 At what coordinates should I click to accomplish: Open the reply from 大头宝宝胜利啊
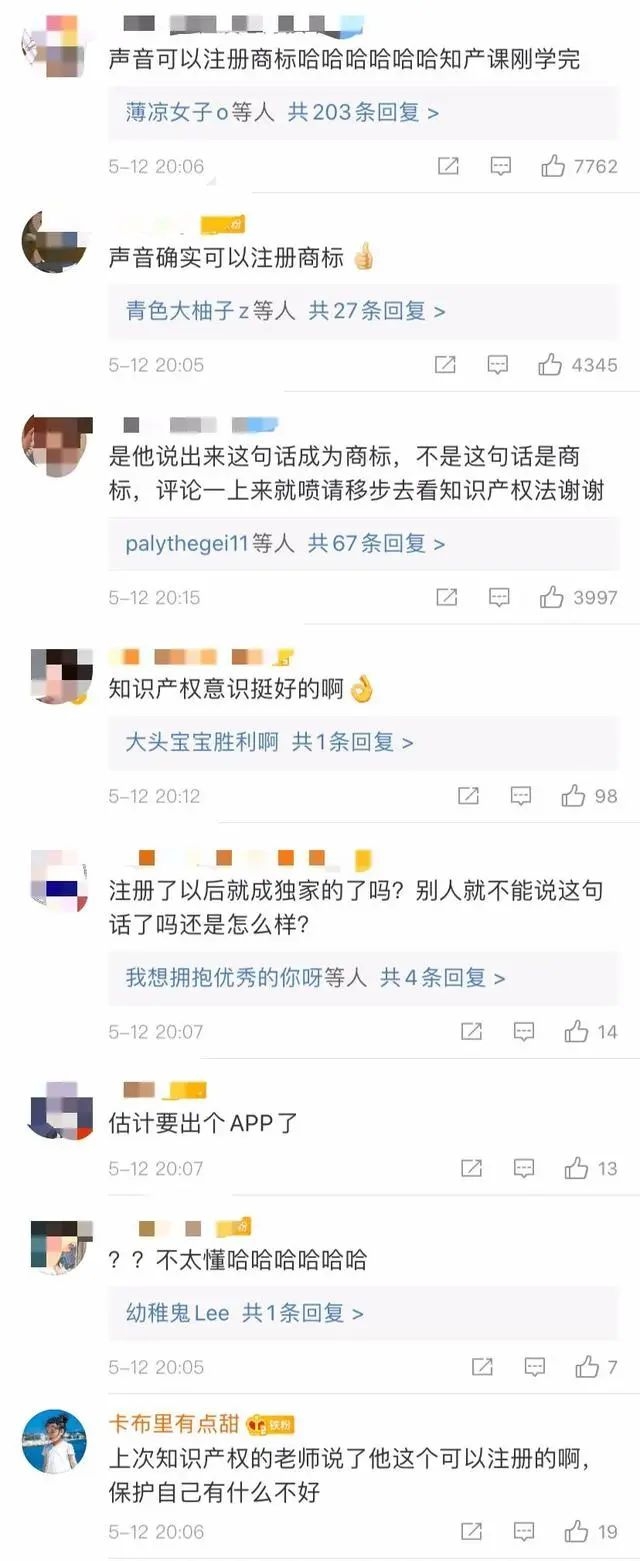(x=352, y=742)
